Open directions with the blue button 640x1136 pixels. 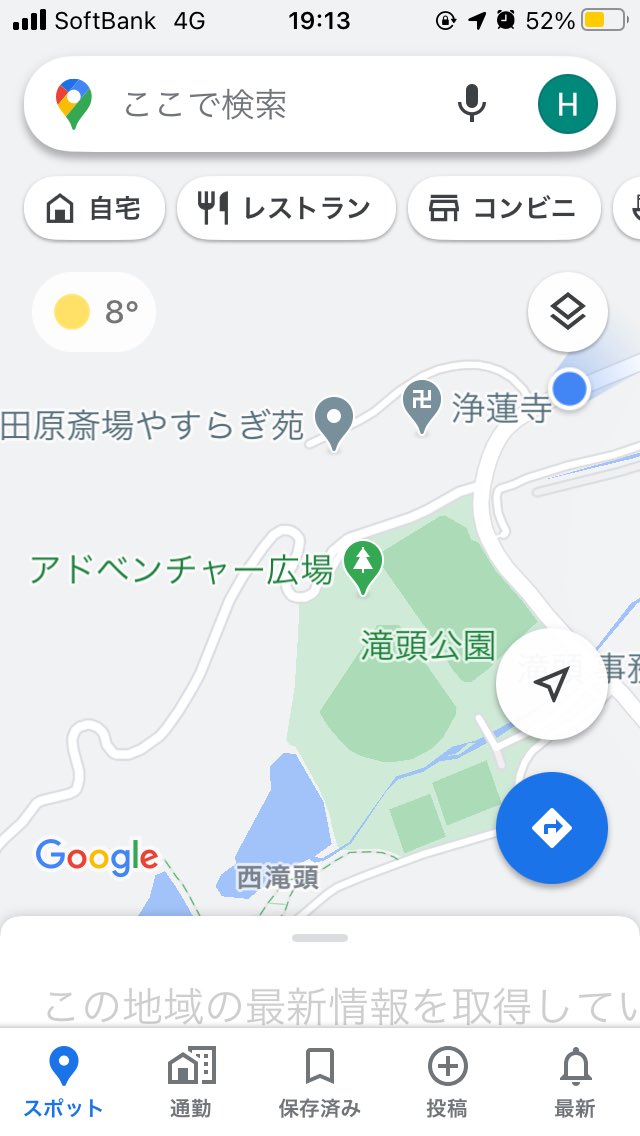point(552,827)
